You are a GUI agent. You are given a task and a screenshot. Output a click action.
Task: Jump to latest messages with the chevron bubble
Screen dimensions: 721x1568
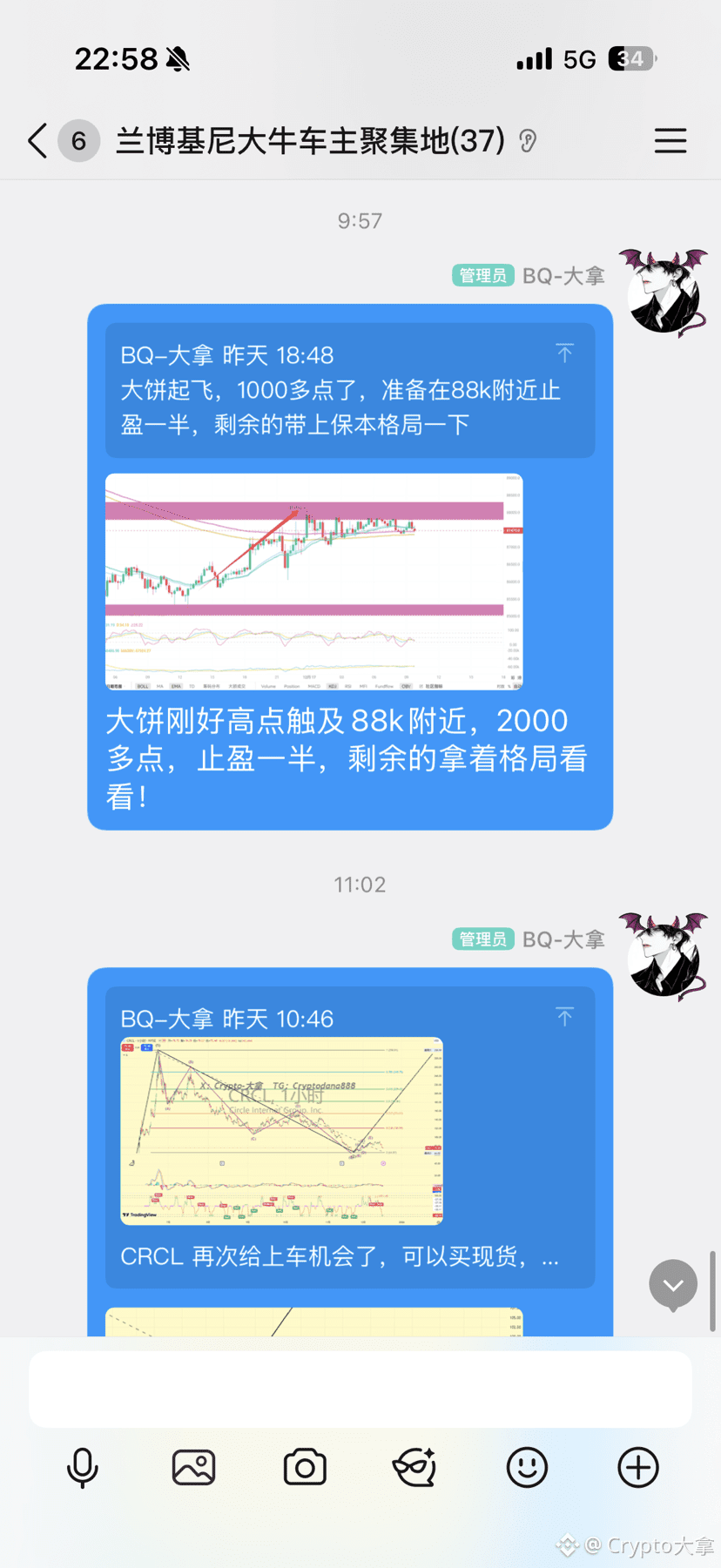tap(671, 1284)
